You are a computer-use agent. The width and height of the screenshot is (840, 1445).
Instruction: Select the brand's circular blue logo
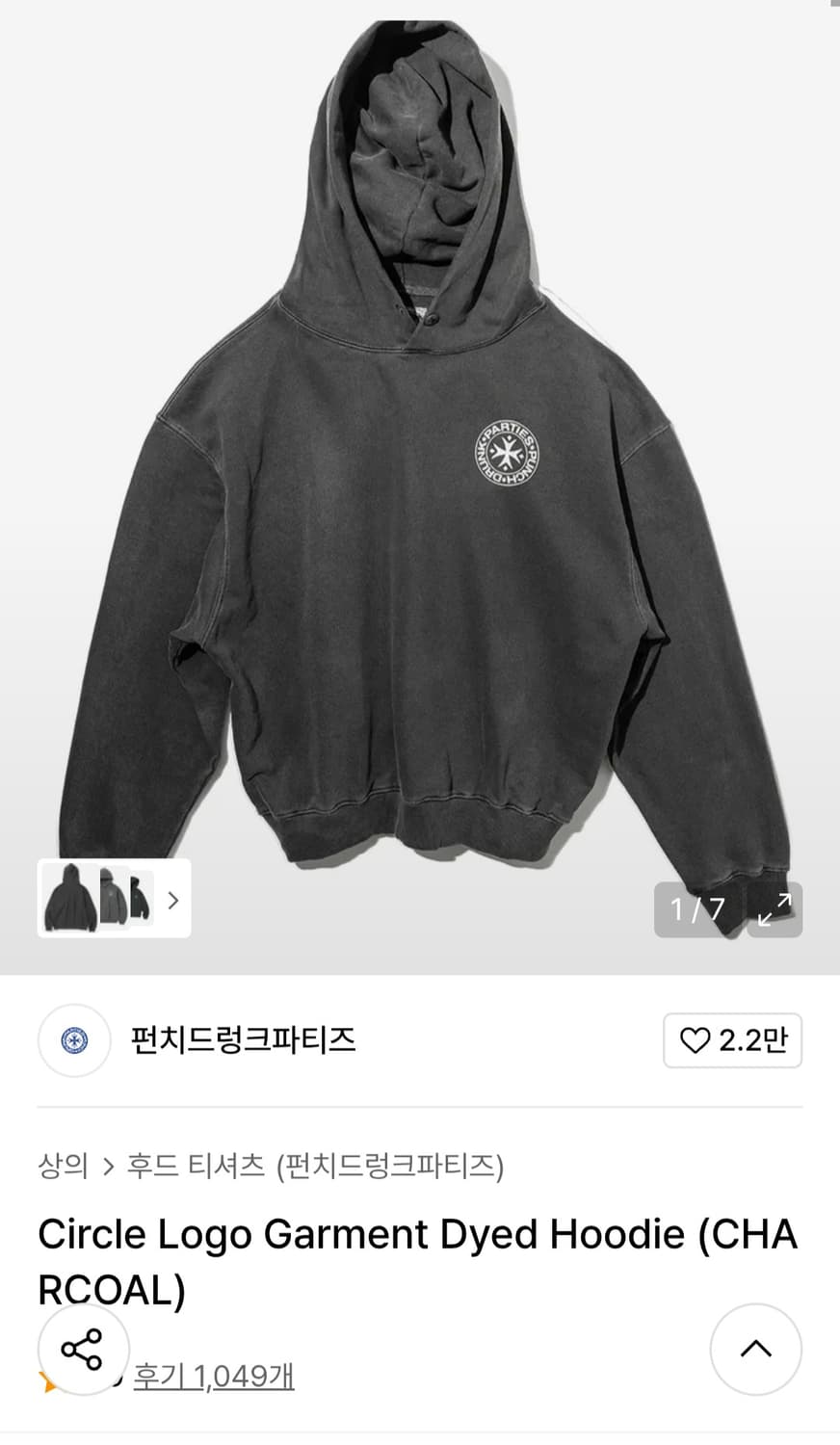73,1041
